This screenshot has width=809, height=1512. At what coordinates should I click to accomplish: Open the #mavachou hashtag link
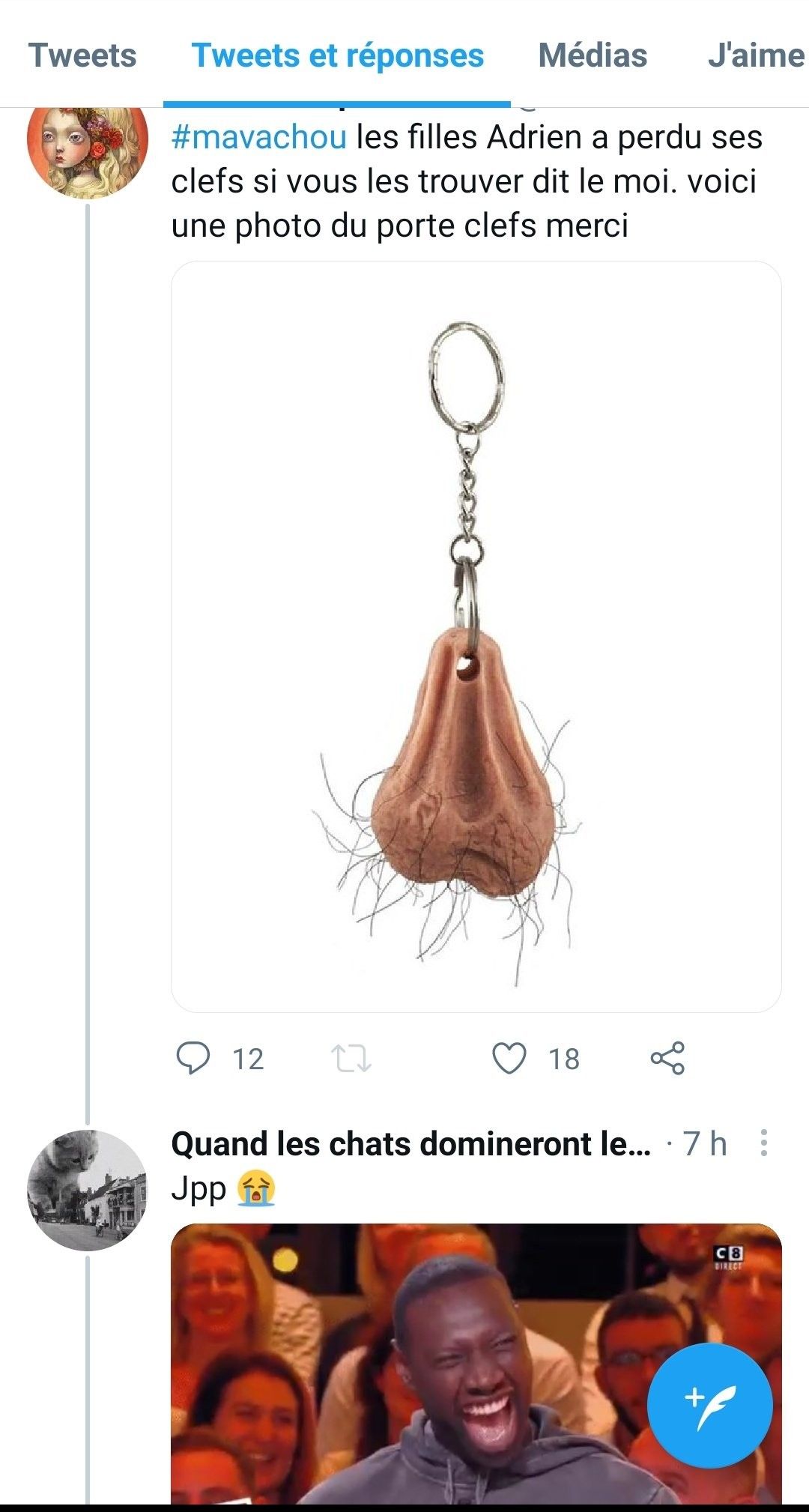(x=259, y=138)
